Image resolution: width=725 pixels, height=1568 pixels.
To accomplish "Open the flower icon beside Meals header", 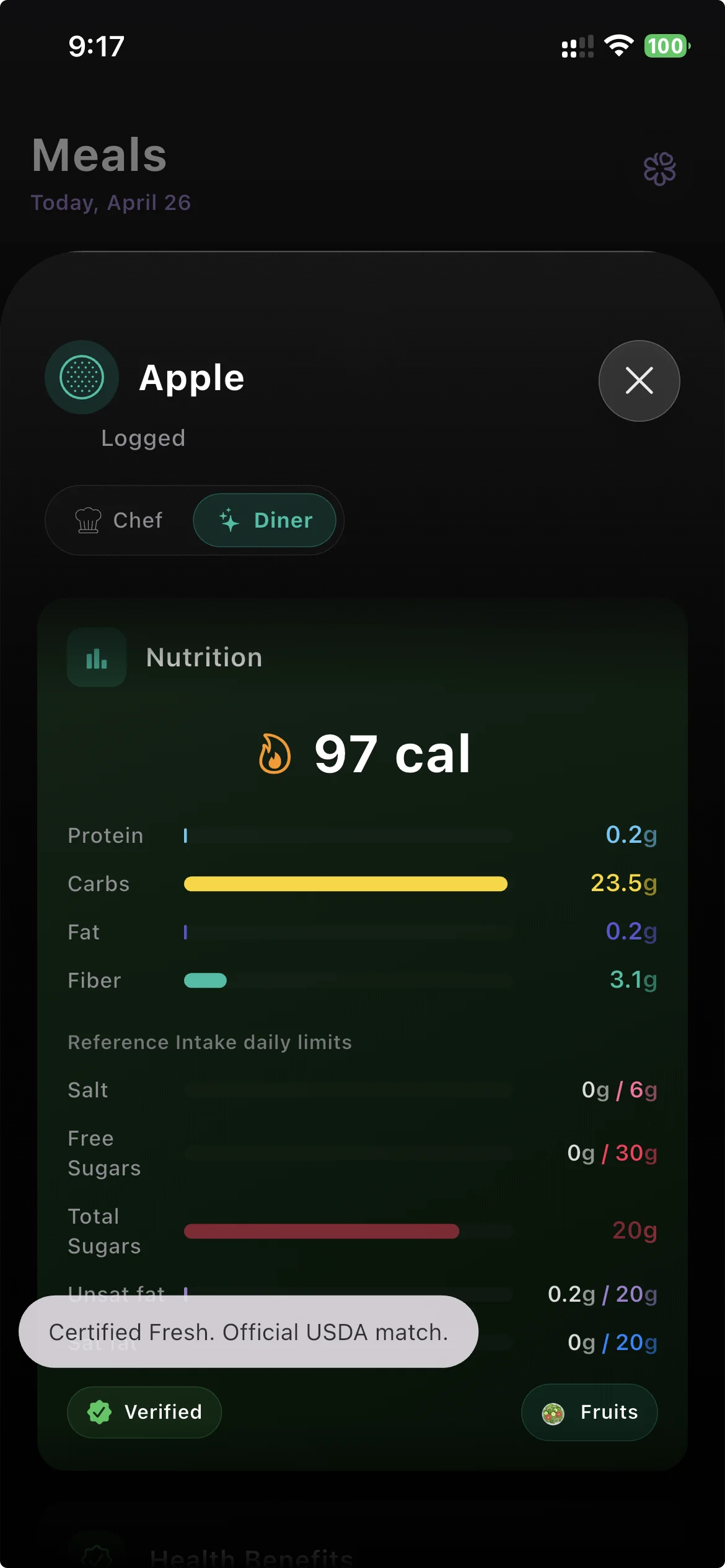I will click(659, 168).
